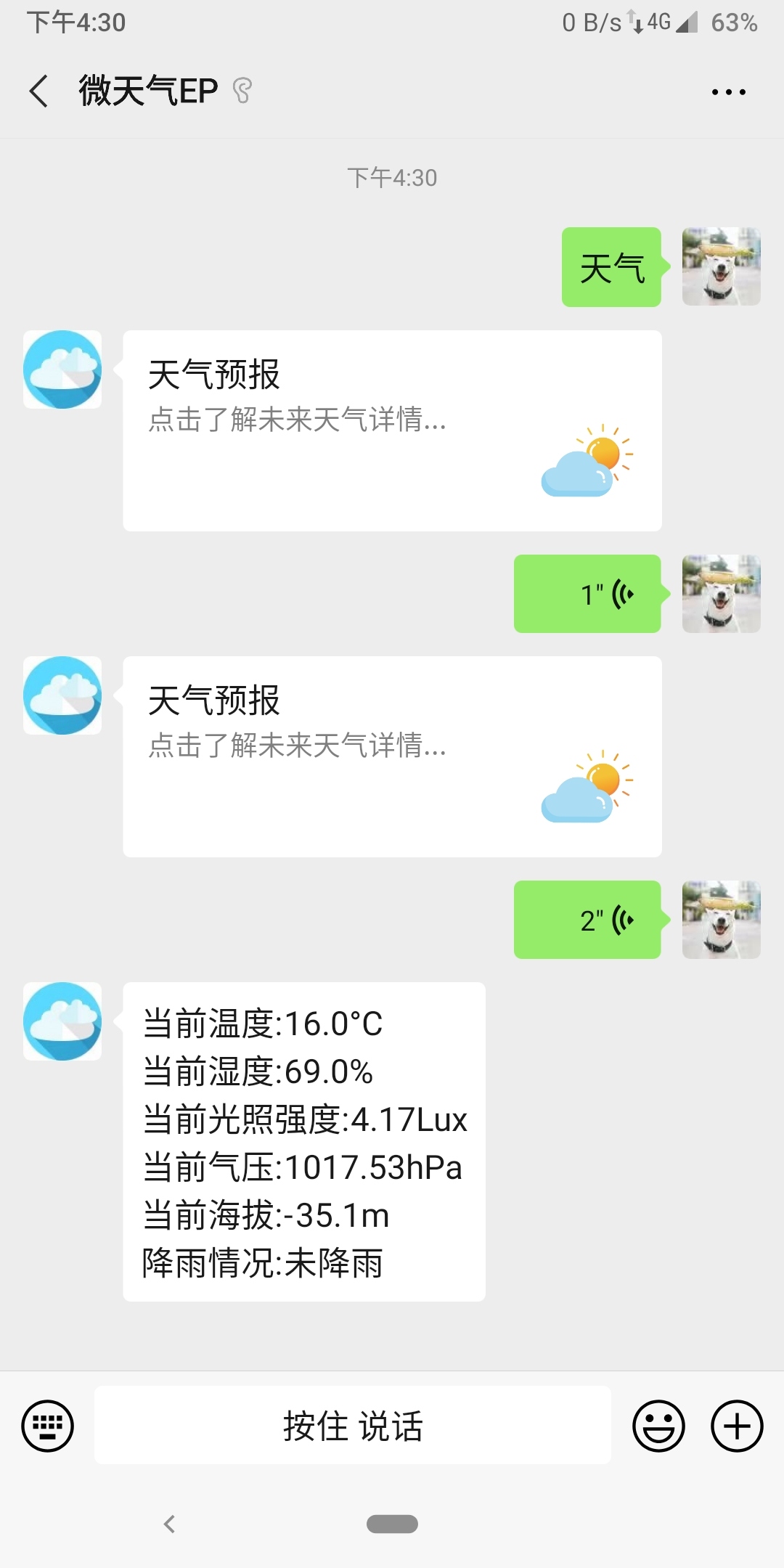Open the plus attachments menu
The width and height of the screenshot is (784, 1568).
[736, 1426]
